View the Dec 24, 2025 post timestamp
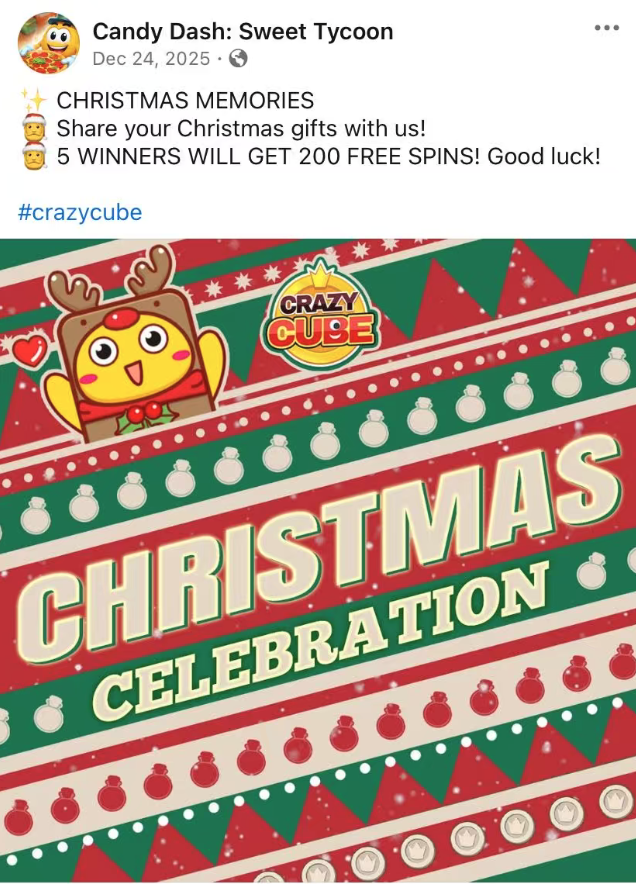This screenshot has width=636, height=884. (x=150, y=59)
